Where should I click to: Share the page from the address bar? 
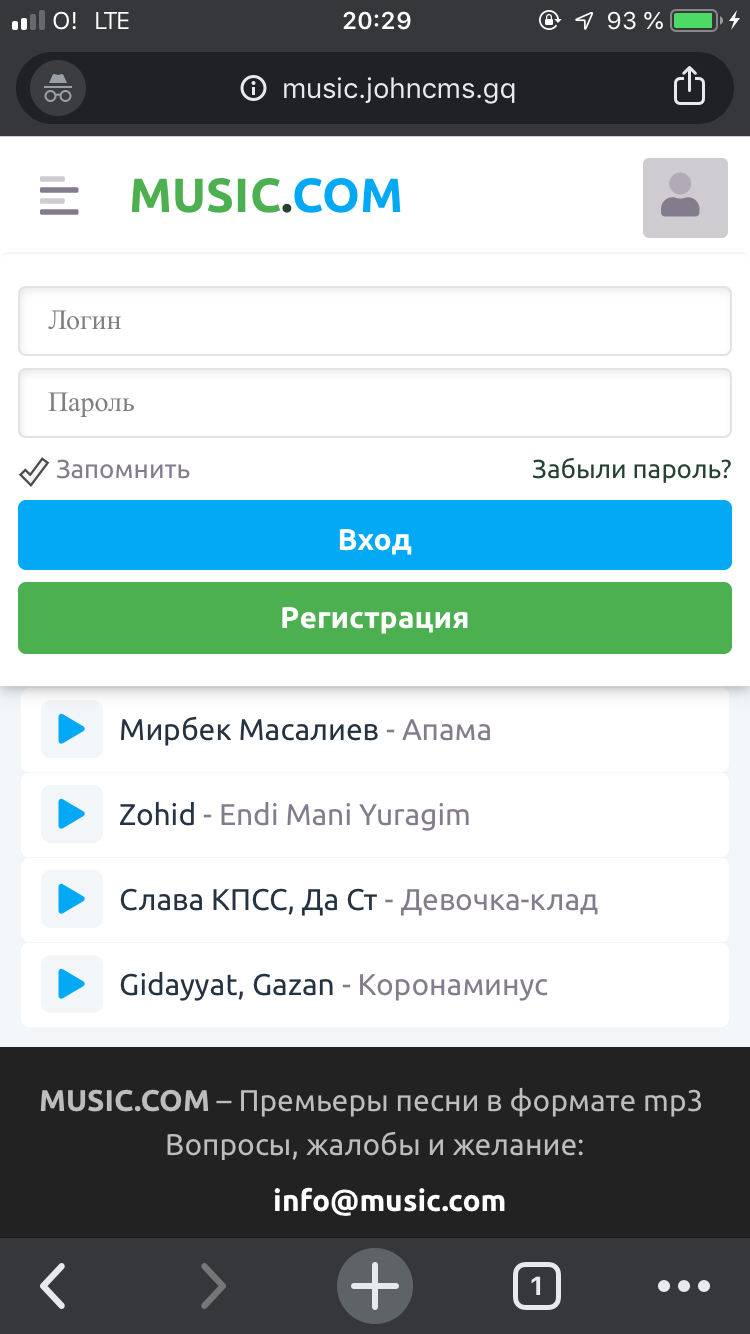click(x=689, y=87)
